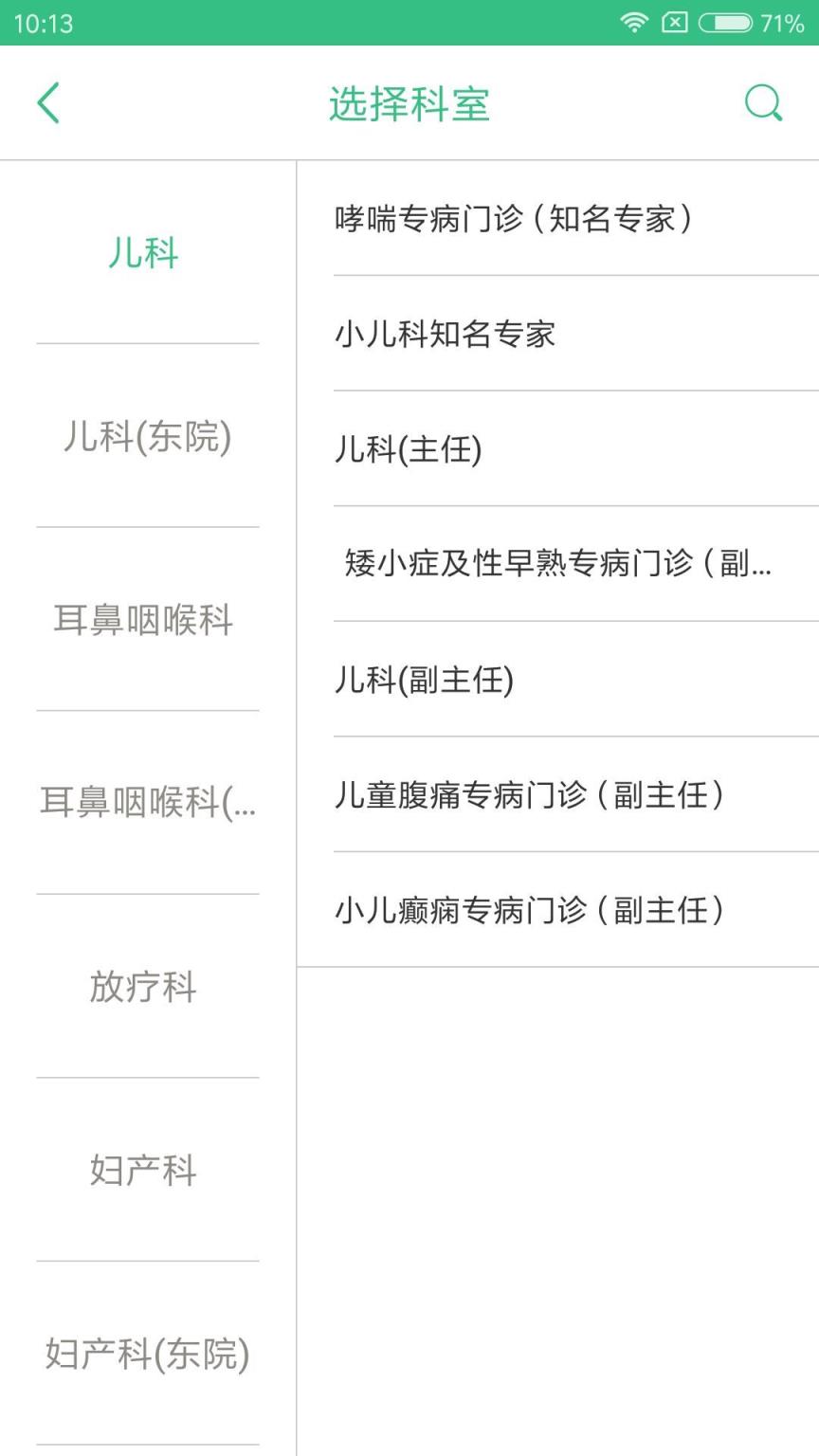Viewport: 819px width, 1456px height.
Task: Select the 儿科 department tab
Action: pos(143,254)
